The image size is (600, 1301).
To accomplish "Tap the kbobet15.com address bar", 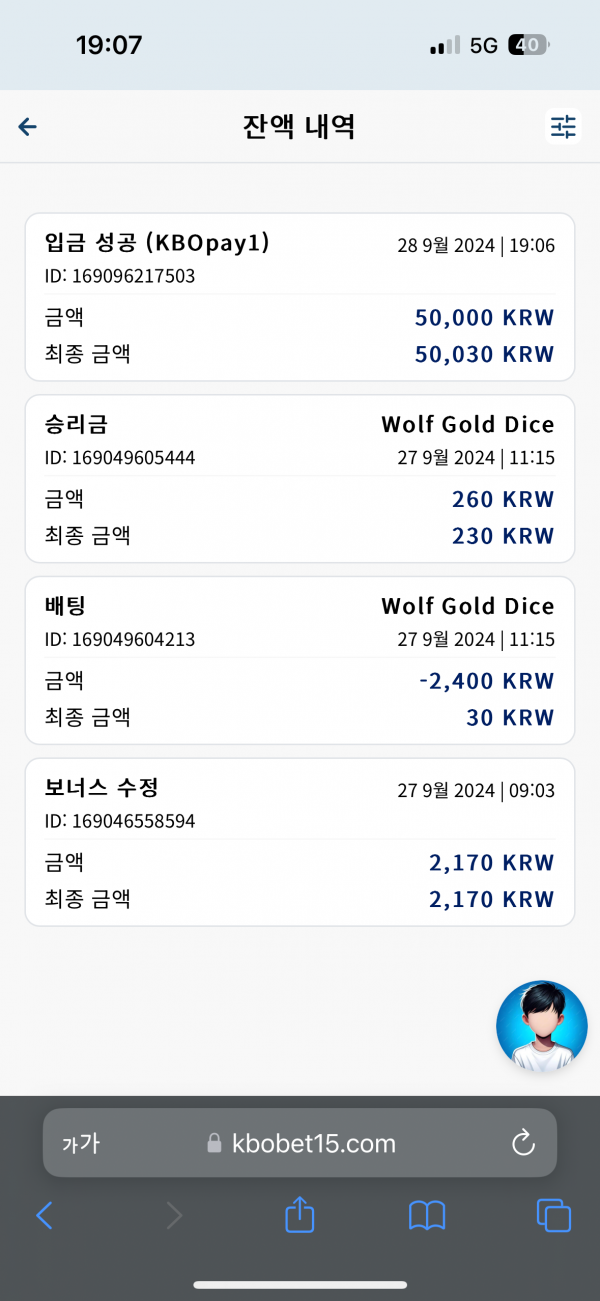I will [300, 1143].
